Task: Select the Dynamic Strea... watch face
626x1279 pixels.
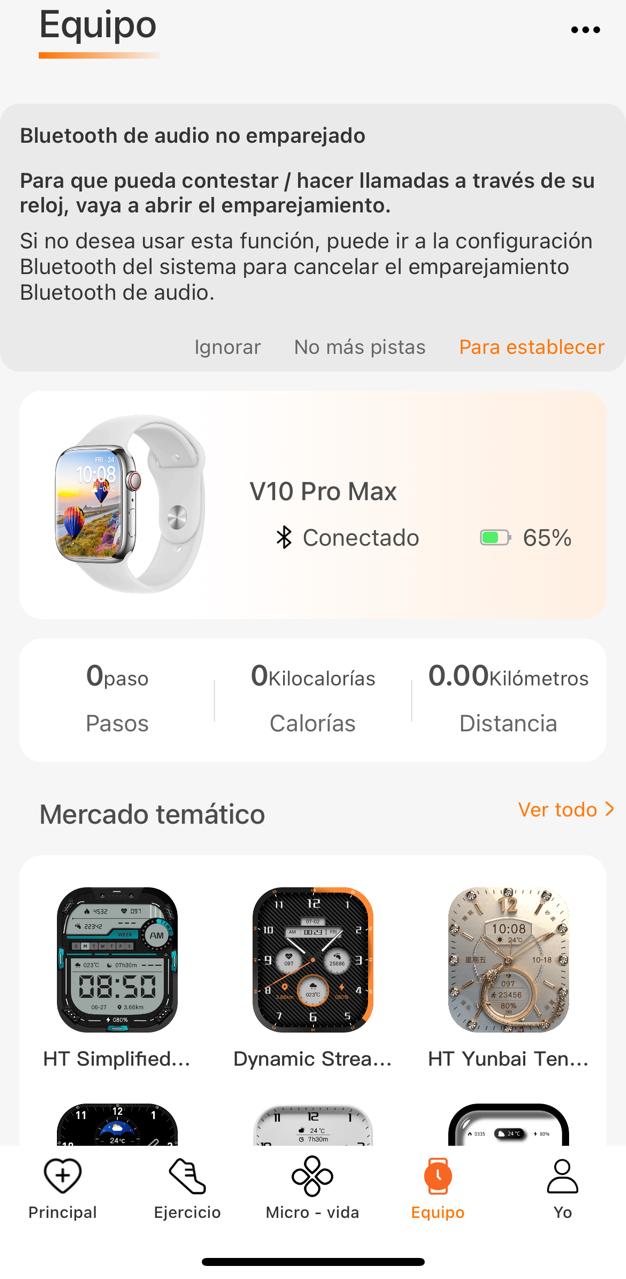Action: 312,960
